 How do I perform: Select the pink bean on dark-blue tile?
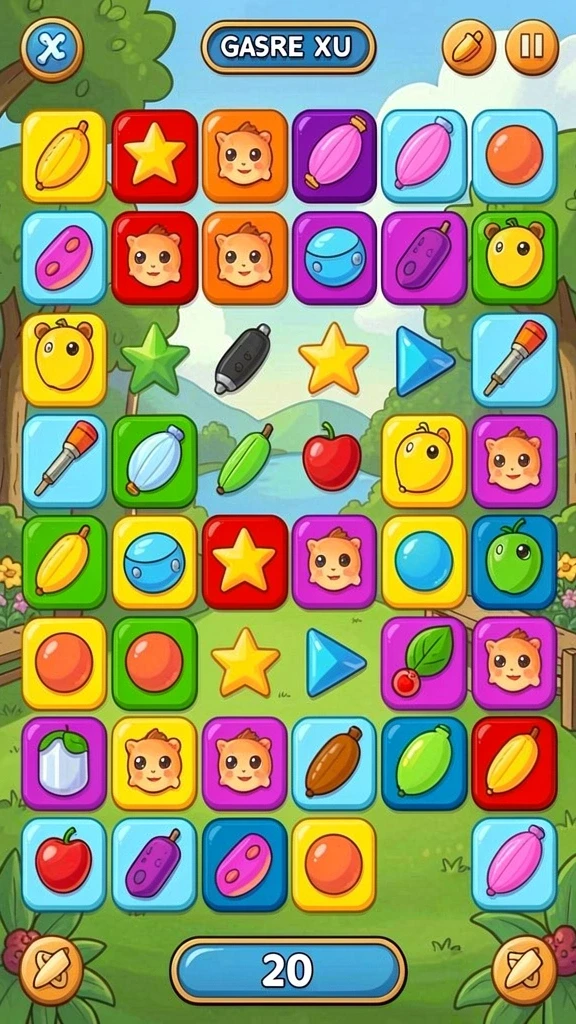[x=244, y=864]
